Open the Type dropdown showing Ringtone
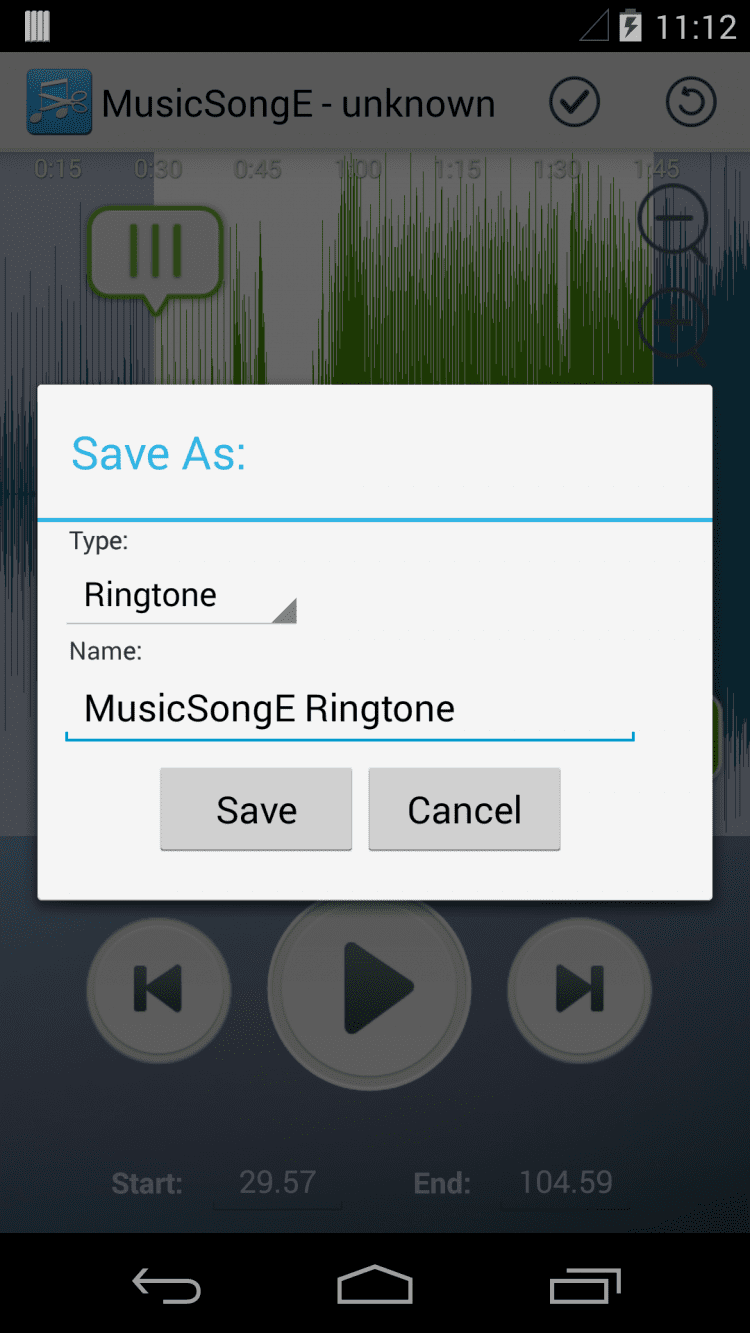Screen dimensions: 750x1333 coord(181,596)
